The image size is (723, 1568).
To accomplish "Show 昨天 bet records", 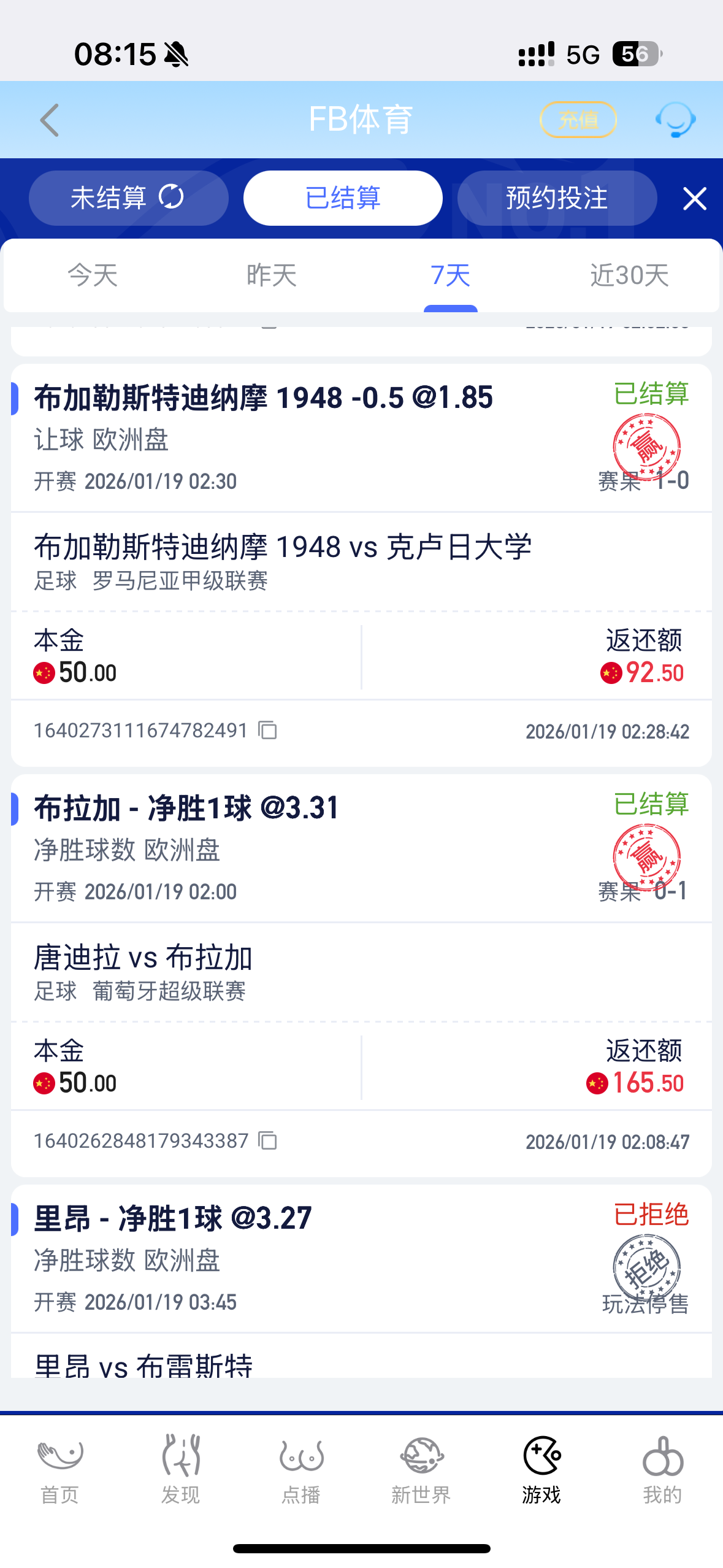I will (x=272, y=275).
